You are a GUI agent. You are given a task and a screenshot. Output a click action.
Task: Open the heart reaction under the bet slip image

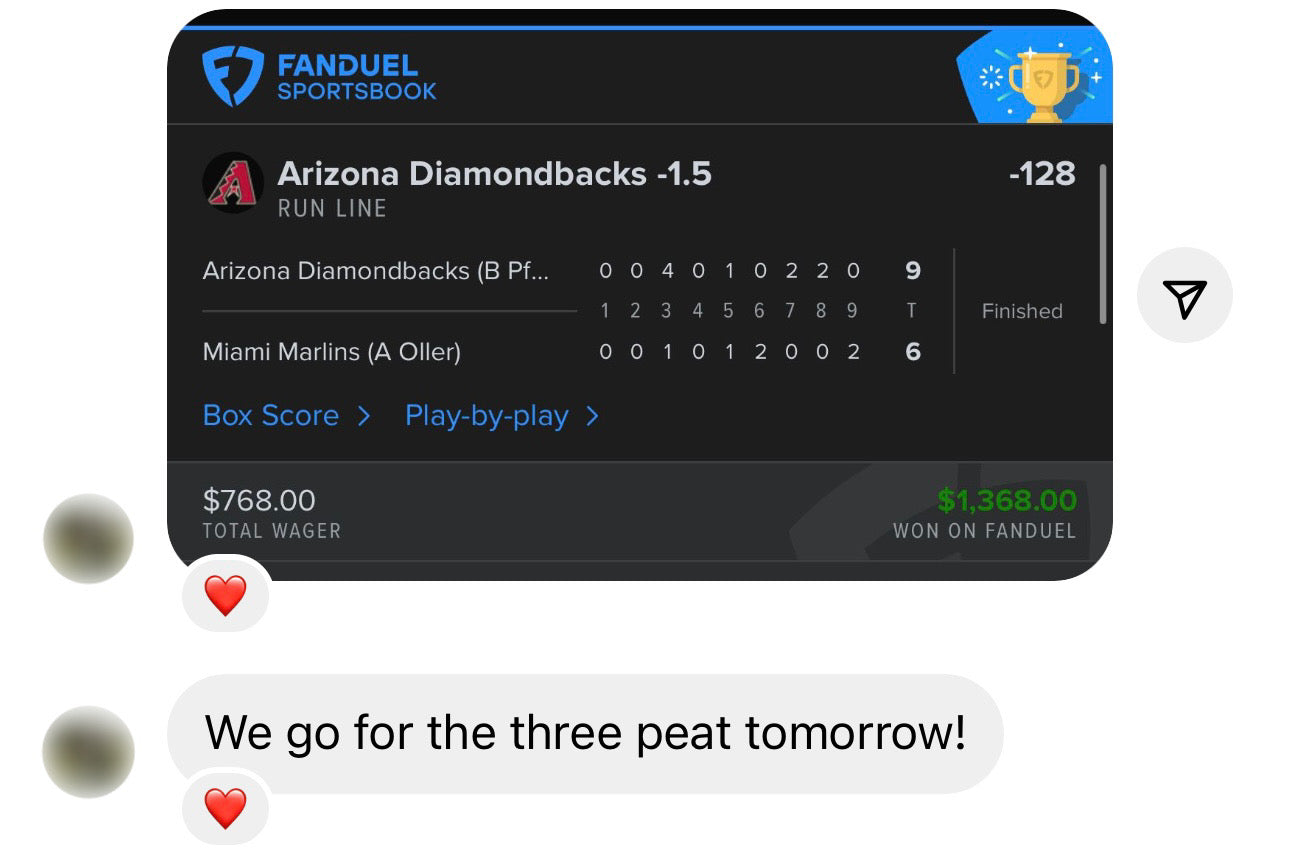pyautogui.click(x=225, y=596)
